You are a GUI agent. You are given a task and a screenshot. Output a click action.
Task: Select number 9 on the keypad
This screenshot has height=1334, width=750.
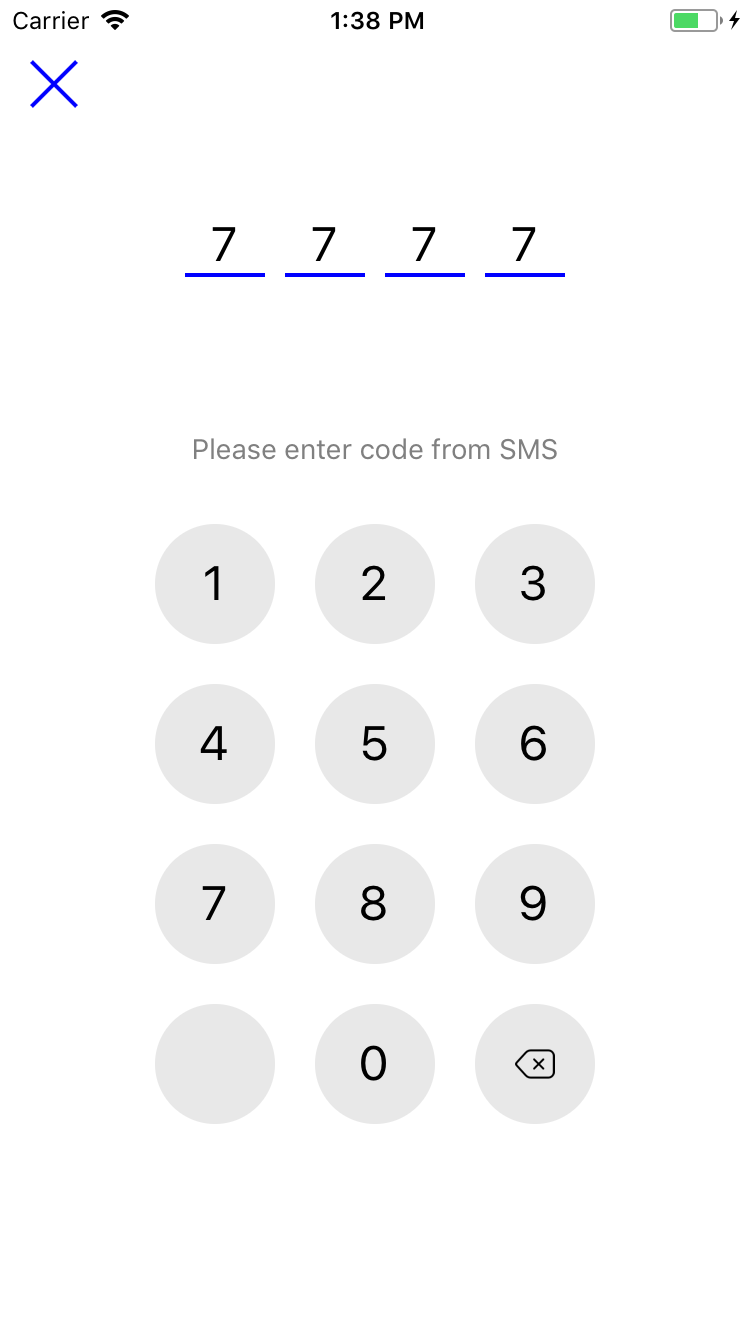pyautogui.click(x=535, y=904)
